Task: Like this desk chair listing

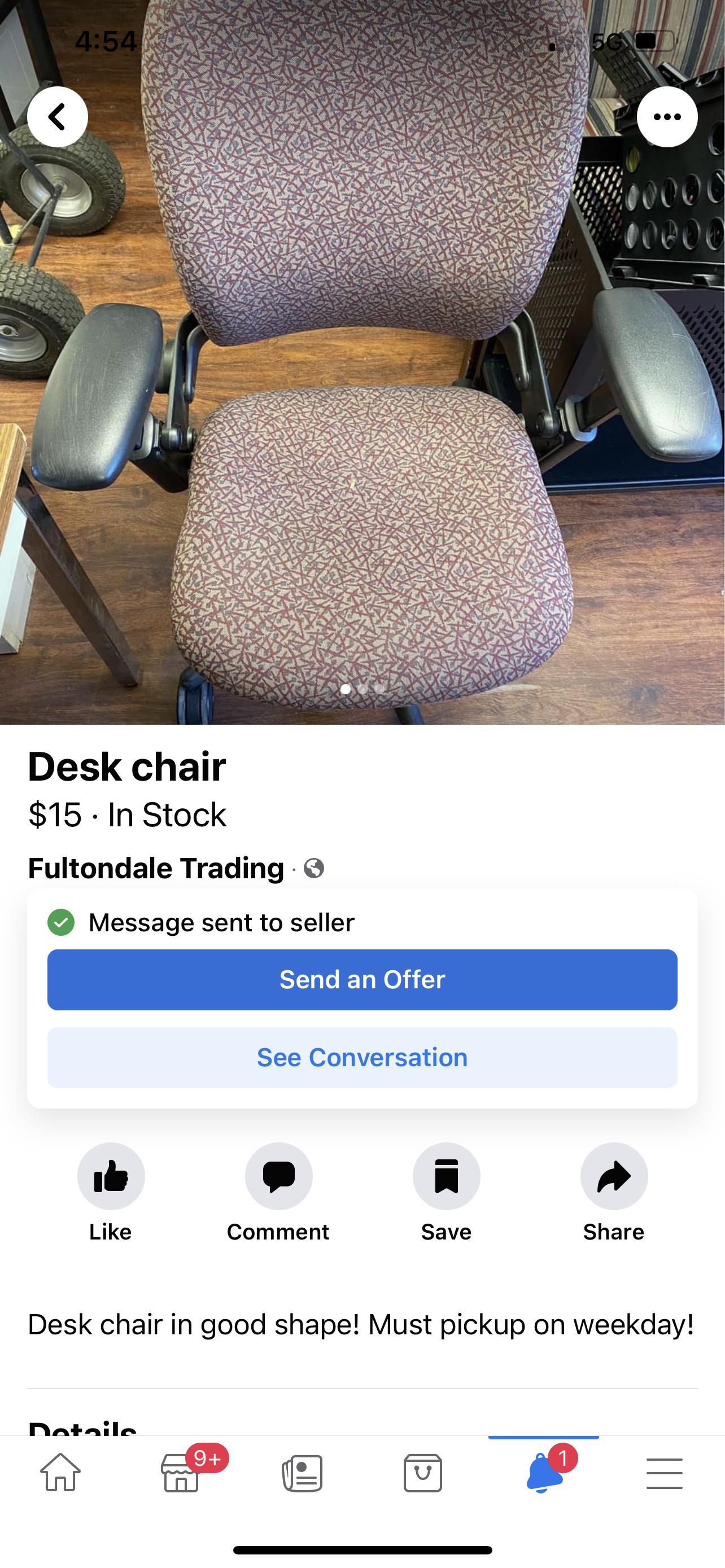Action: (x=111, y=1176)
